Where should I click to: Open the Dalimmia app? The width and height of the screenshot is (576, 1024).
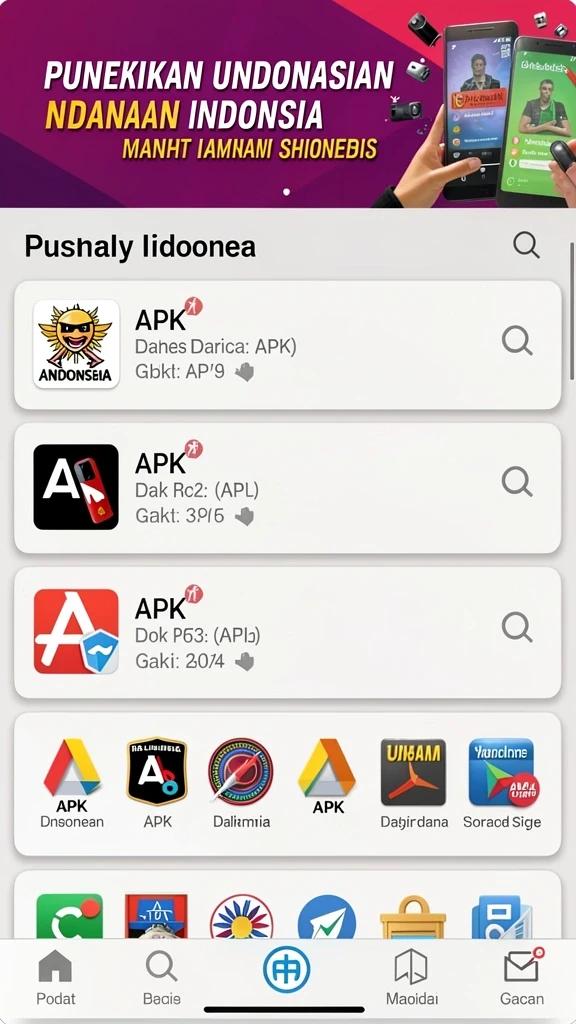pos(241,783)
